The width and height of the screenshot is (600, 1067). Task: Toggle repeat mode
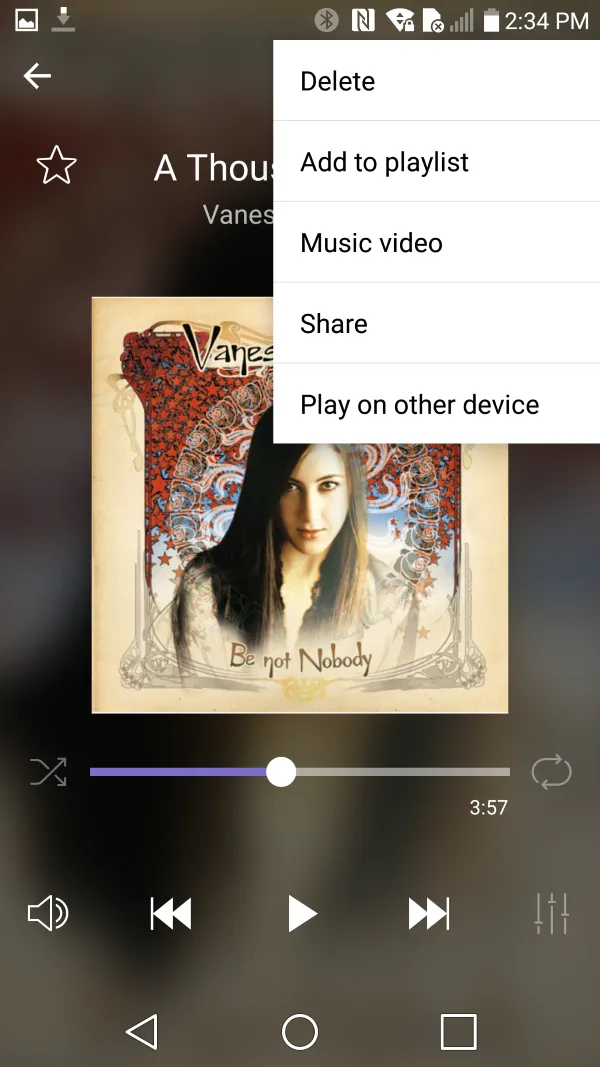tap(551, 772)
